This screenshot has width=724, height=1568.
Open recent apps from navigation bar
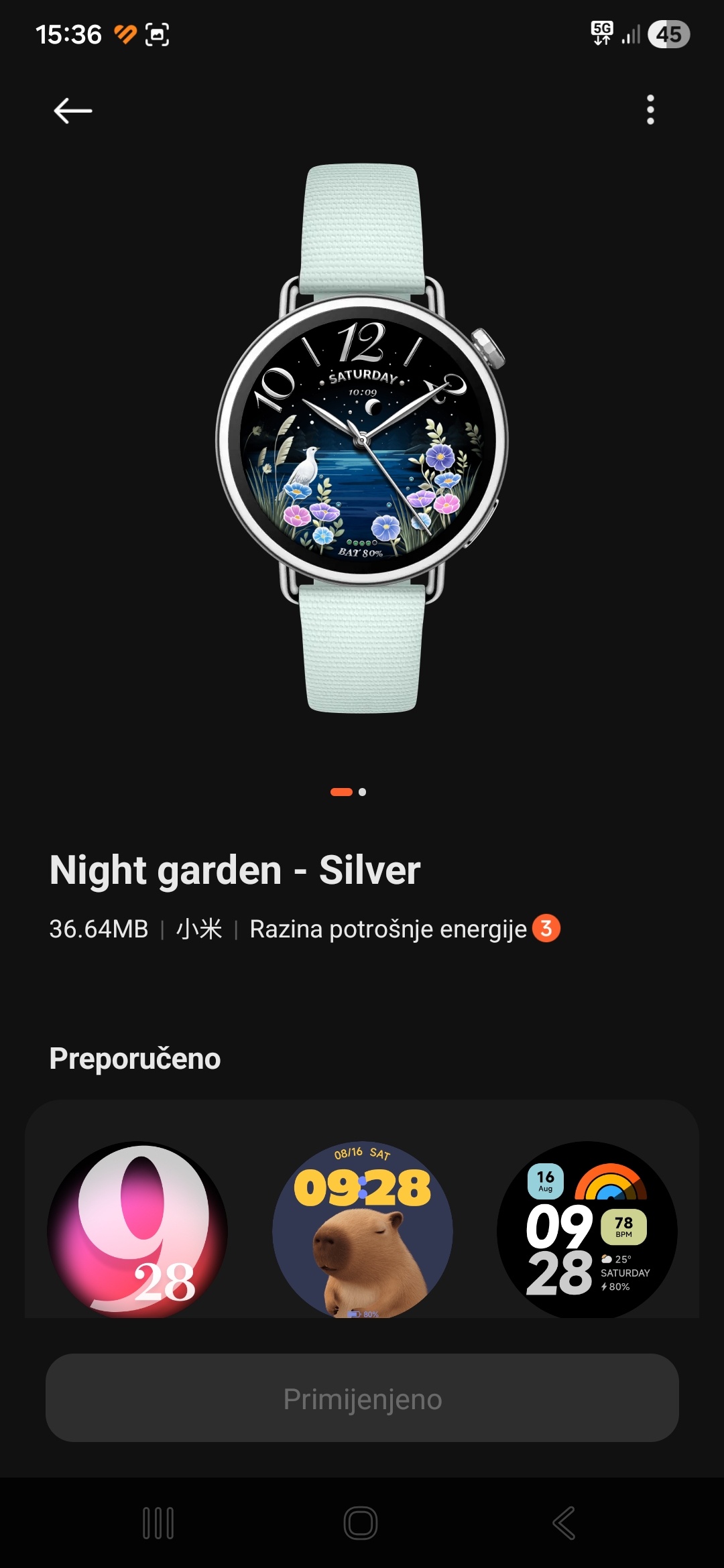tap(158, 1523)
